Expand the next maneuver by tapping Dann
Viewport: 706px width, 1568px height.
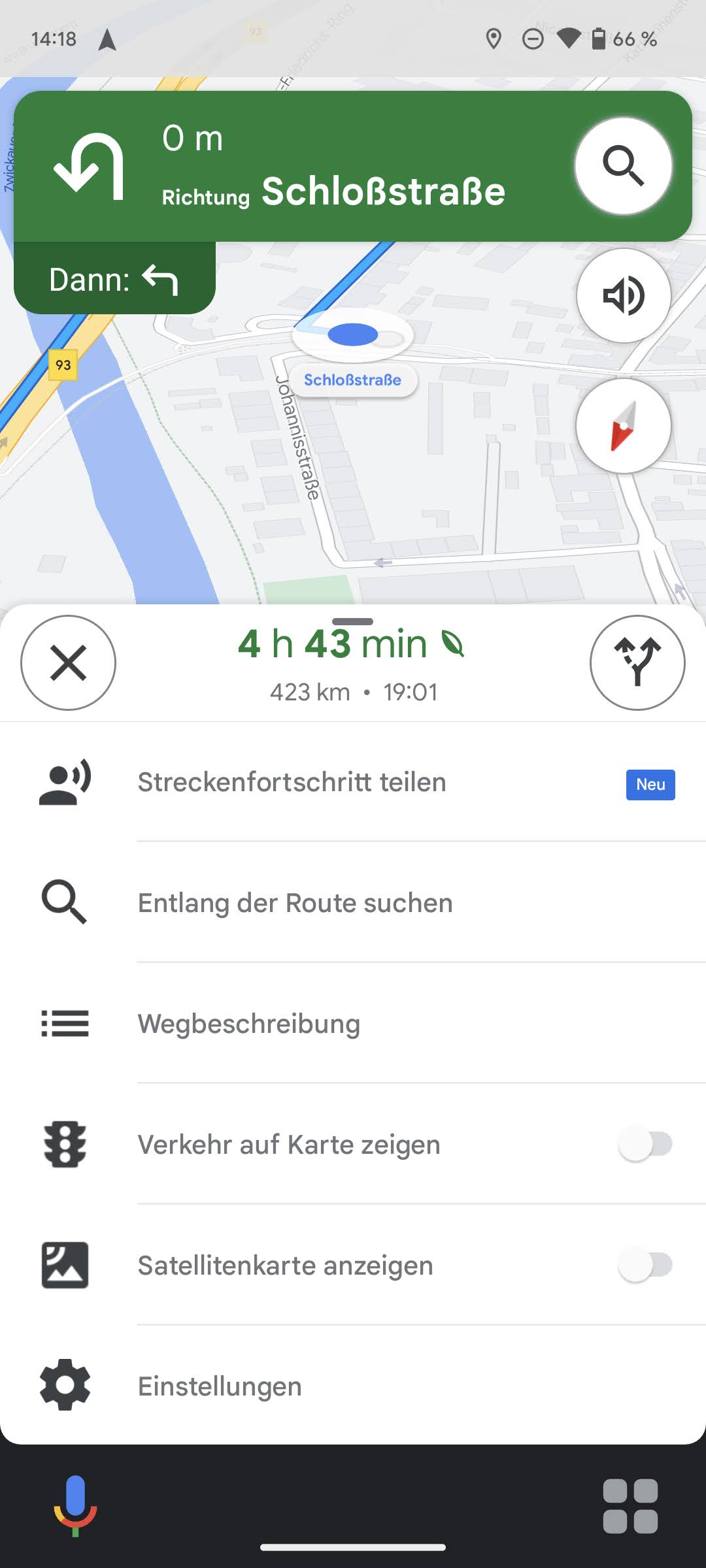(115, 280)
